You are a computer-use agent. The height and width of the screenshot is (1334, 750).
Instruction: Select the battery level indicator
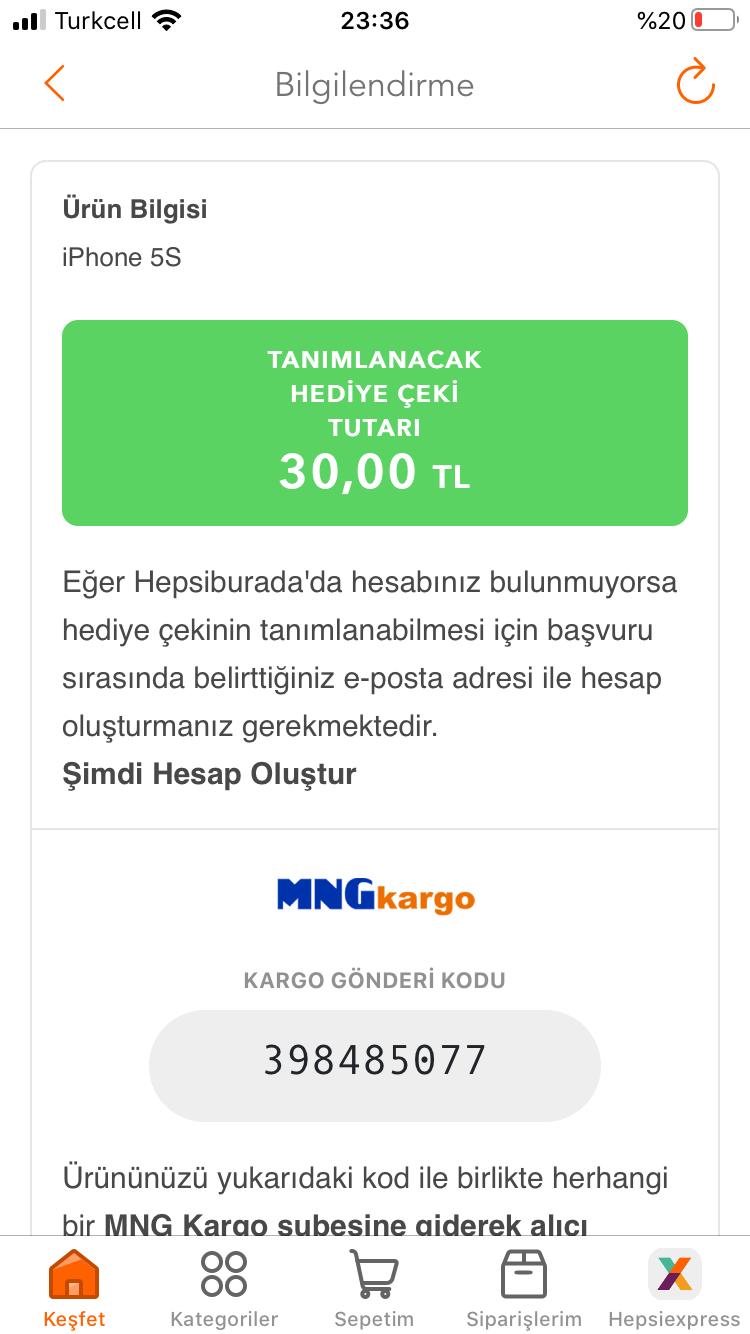coord(716,18)
